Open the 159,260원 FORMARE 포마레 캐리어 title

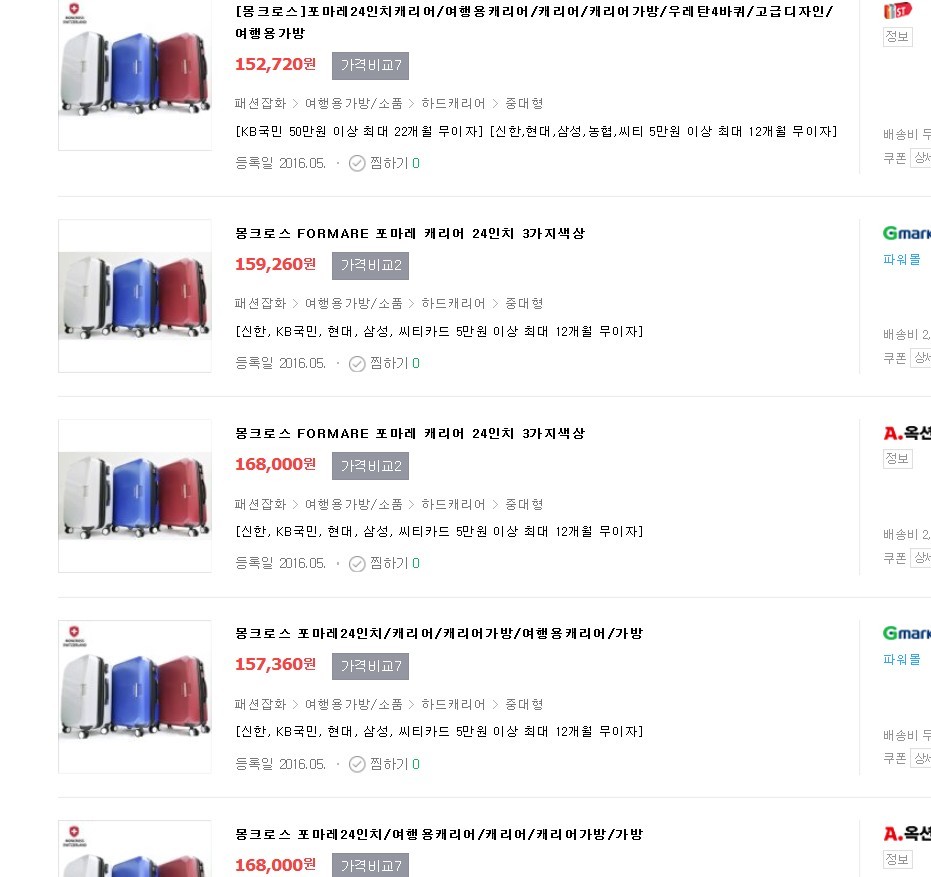coord(410,233)
